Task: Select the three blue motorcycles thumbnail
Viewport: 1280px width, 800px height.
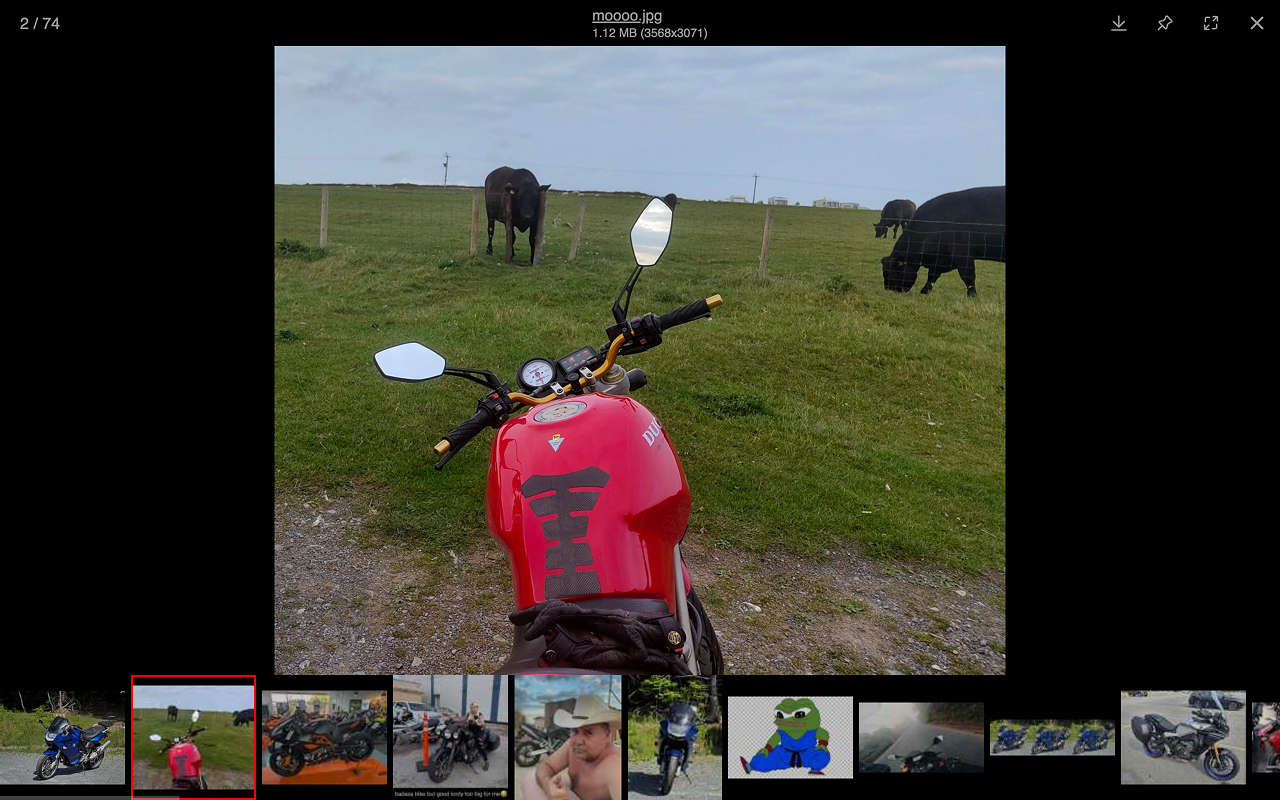Action: [1052, 737]
